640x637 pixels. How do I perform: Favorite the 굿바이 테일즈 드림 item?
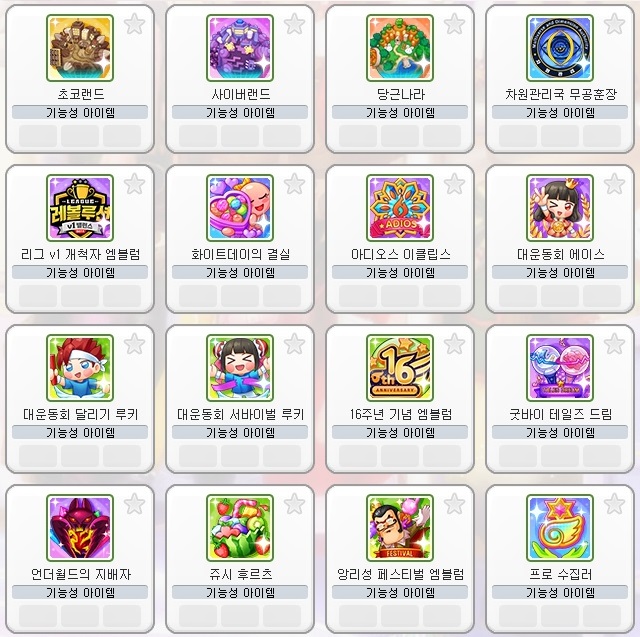coord(614,344)
